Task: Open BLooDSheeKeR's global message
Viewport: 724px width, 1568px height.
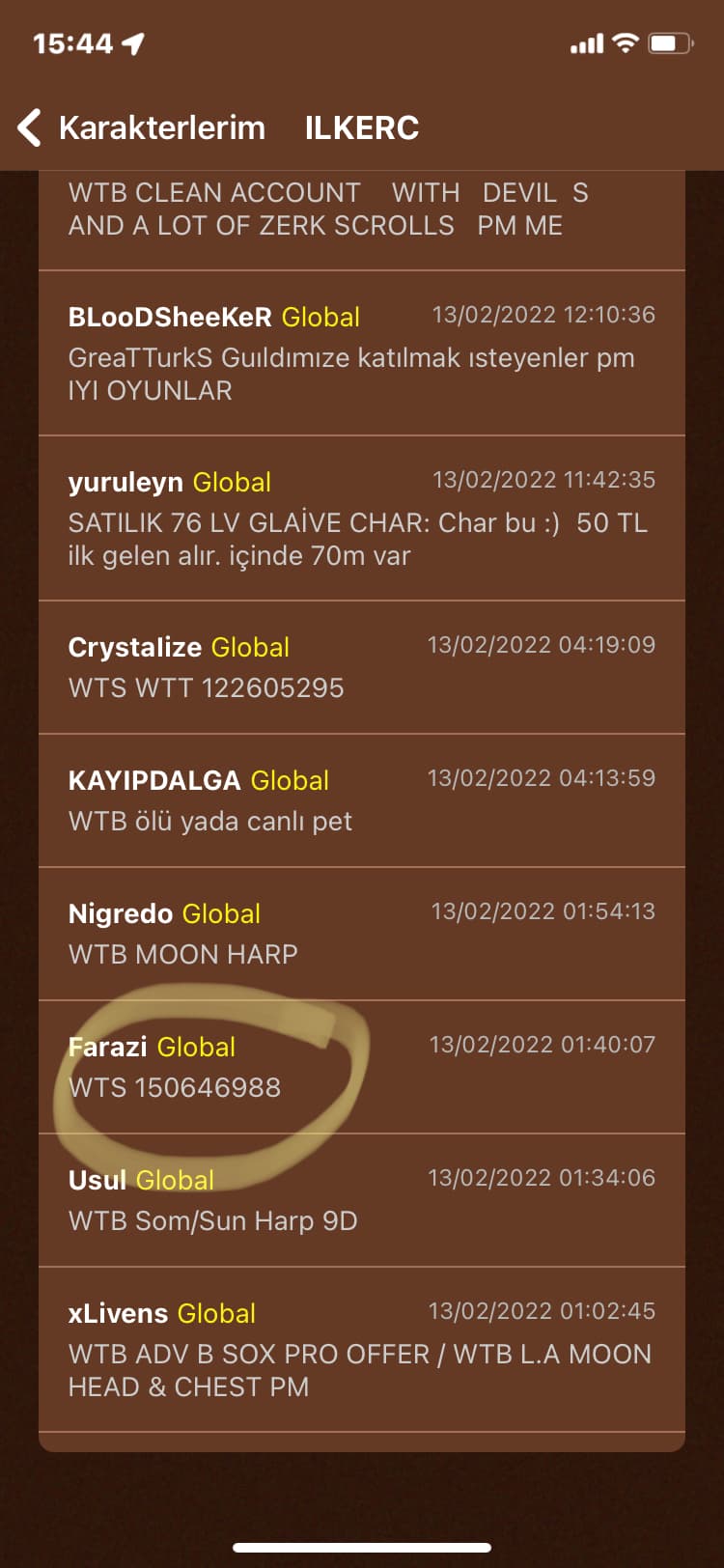Action: [362, 353]
